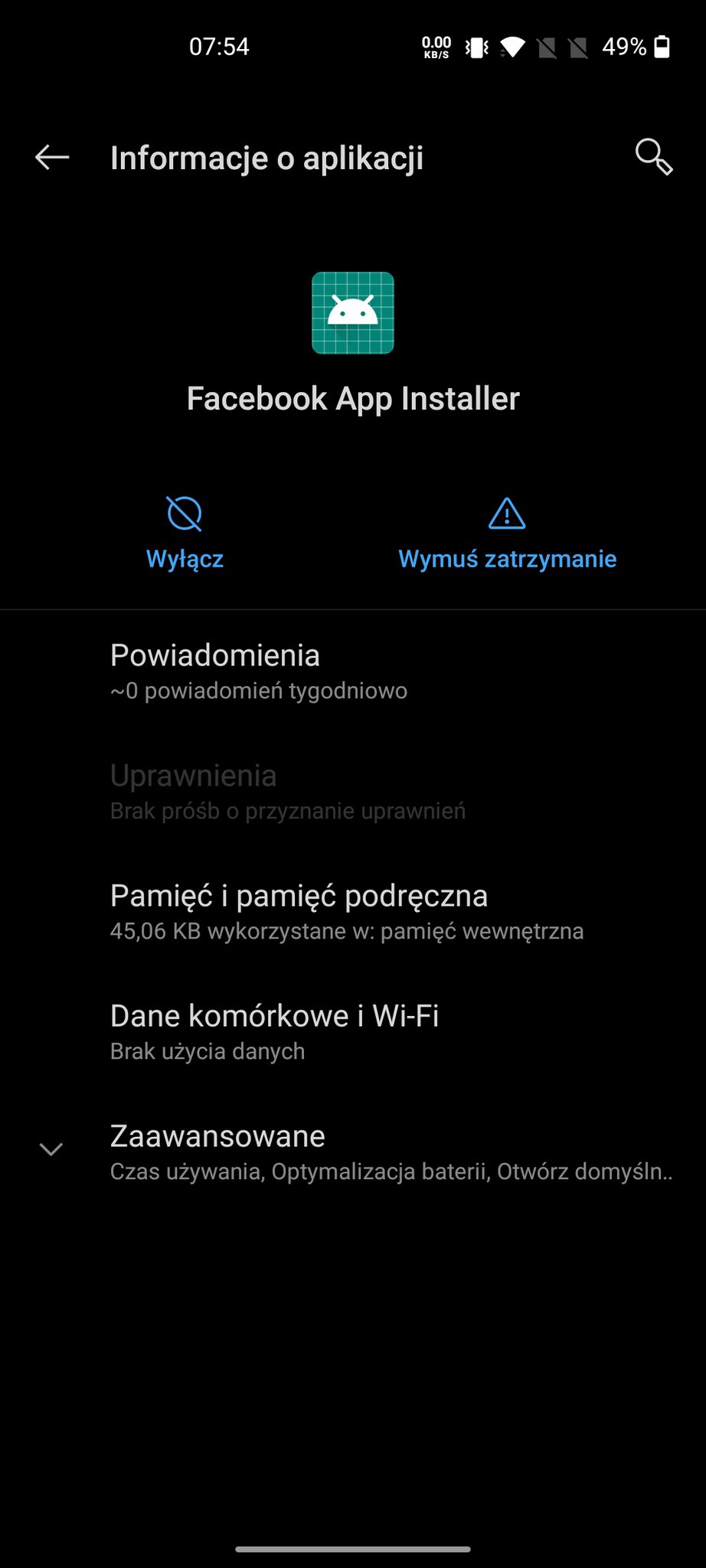Open Dane komórkowe i Wi-Fi

352,1031
